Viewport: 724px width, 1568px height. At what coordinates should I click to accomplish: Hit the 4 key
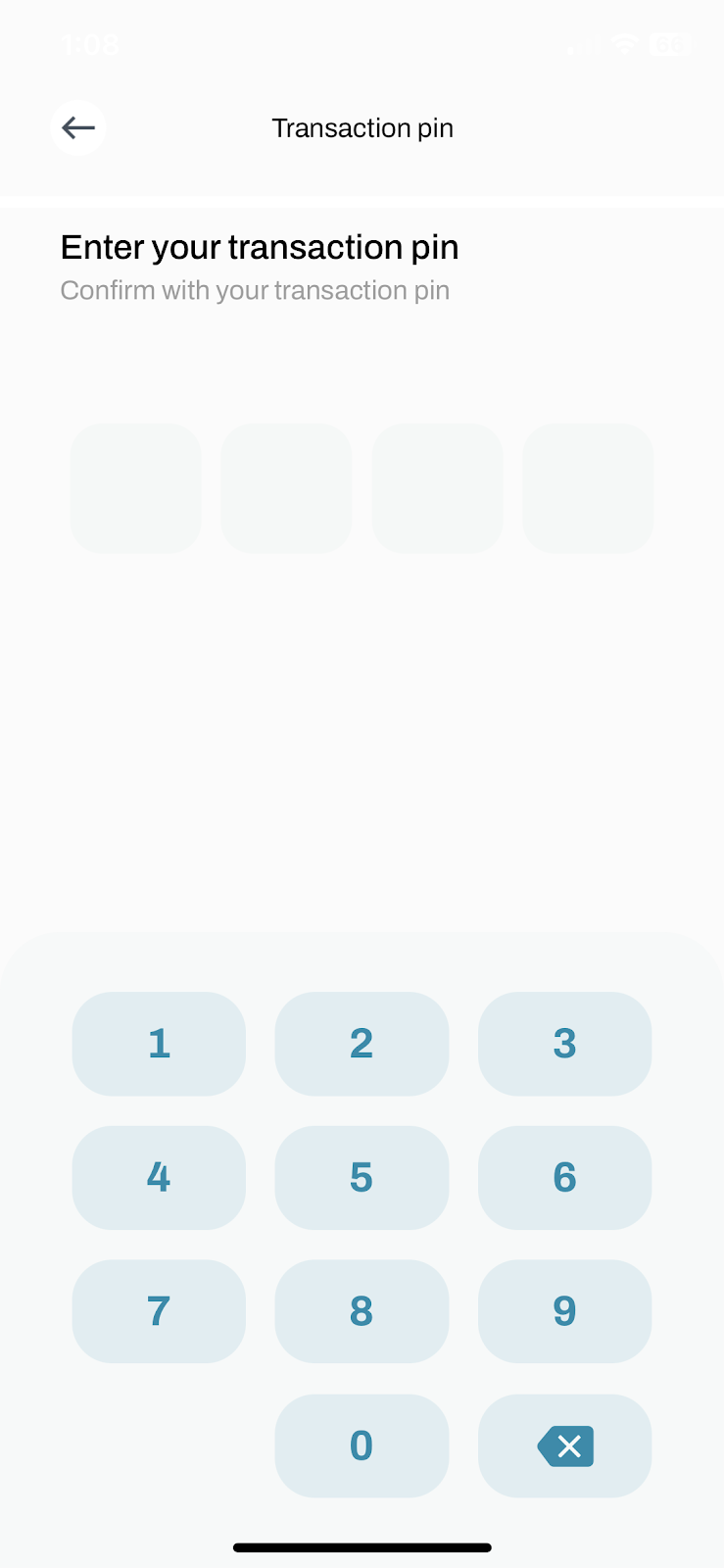[x=159, y=1177]
